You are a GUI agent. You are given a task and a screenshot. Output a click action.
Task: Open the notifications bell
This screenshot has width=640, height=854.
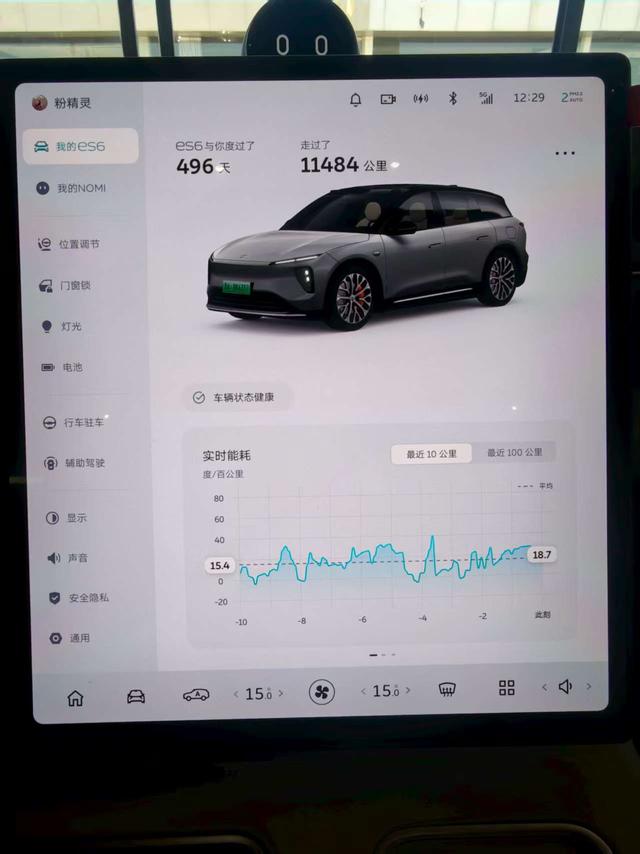coord(356,99)
